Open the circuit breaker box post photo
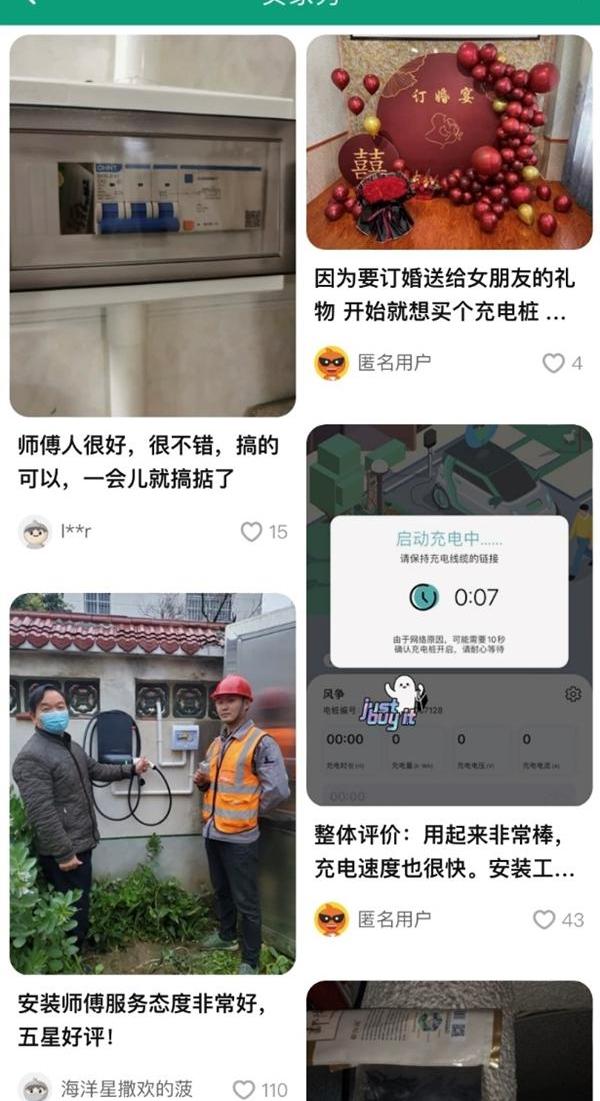600x1101 pixels. pos(152,225)
